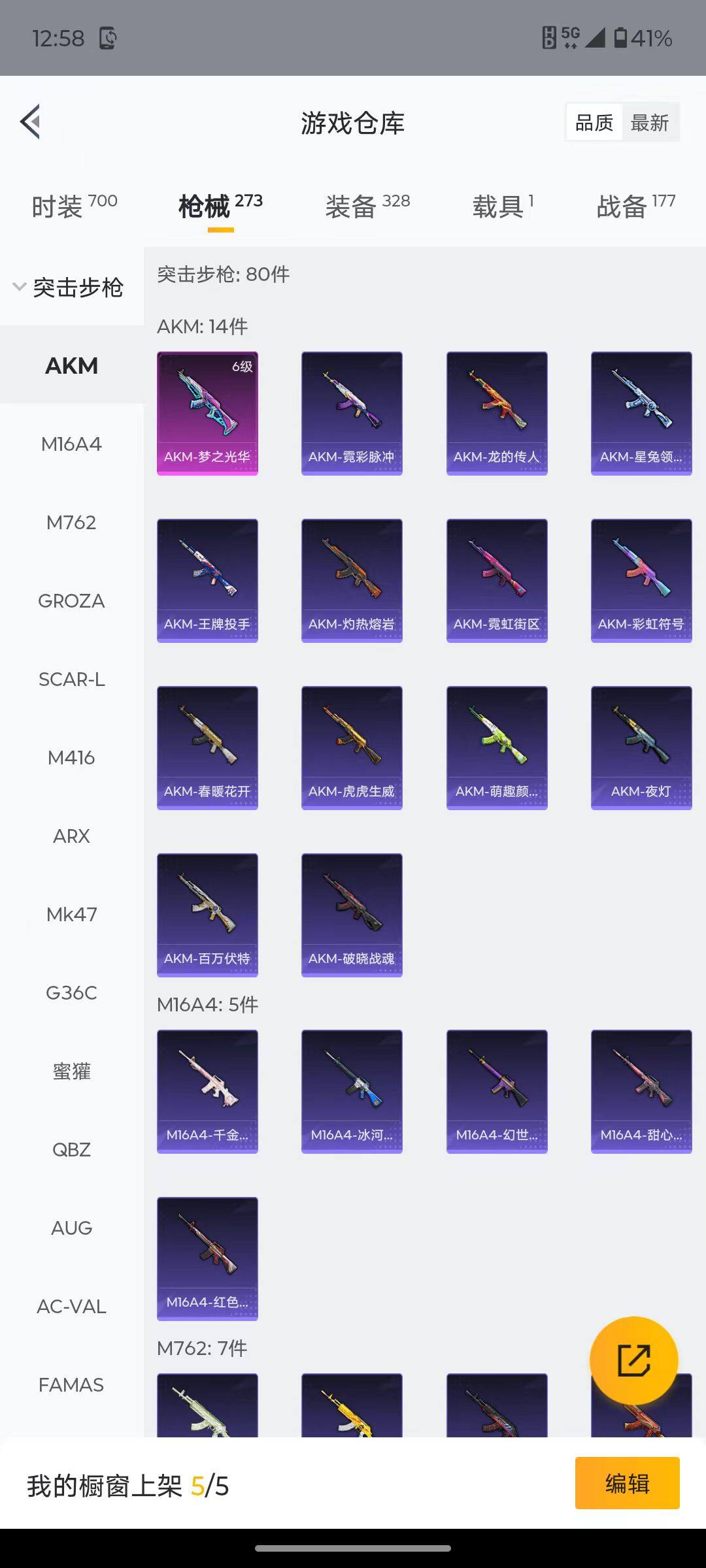Select M762 in the weapon list
The image size is (706, 1568).
point(71,523)
